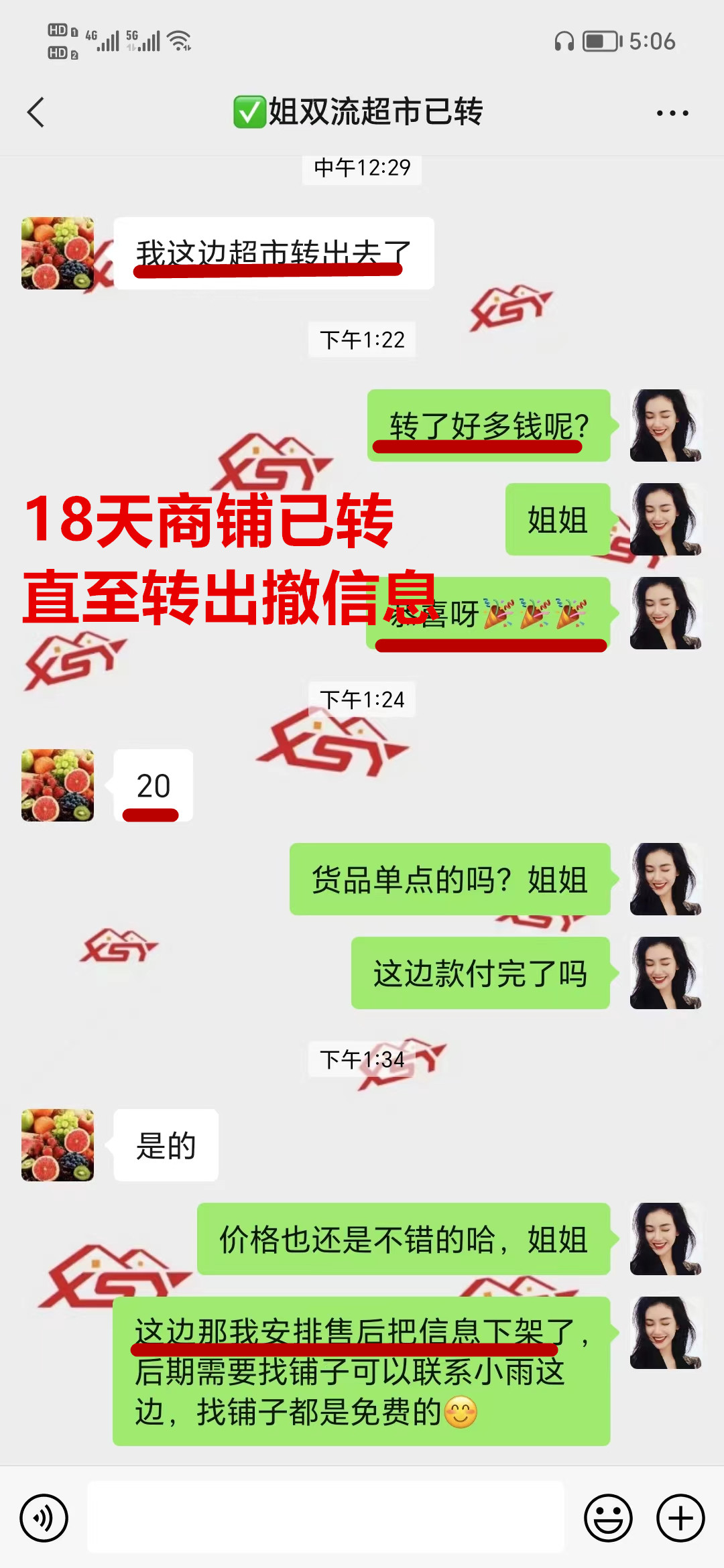Image resolution: width=724 pixels, height=1568 pixels.
Task: Focus the message text field
Action: click(326, 1517)
